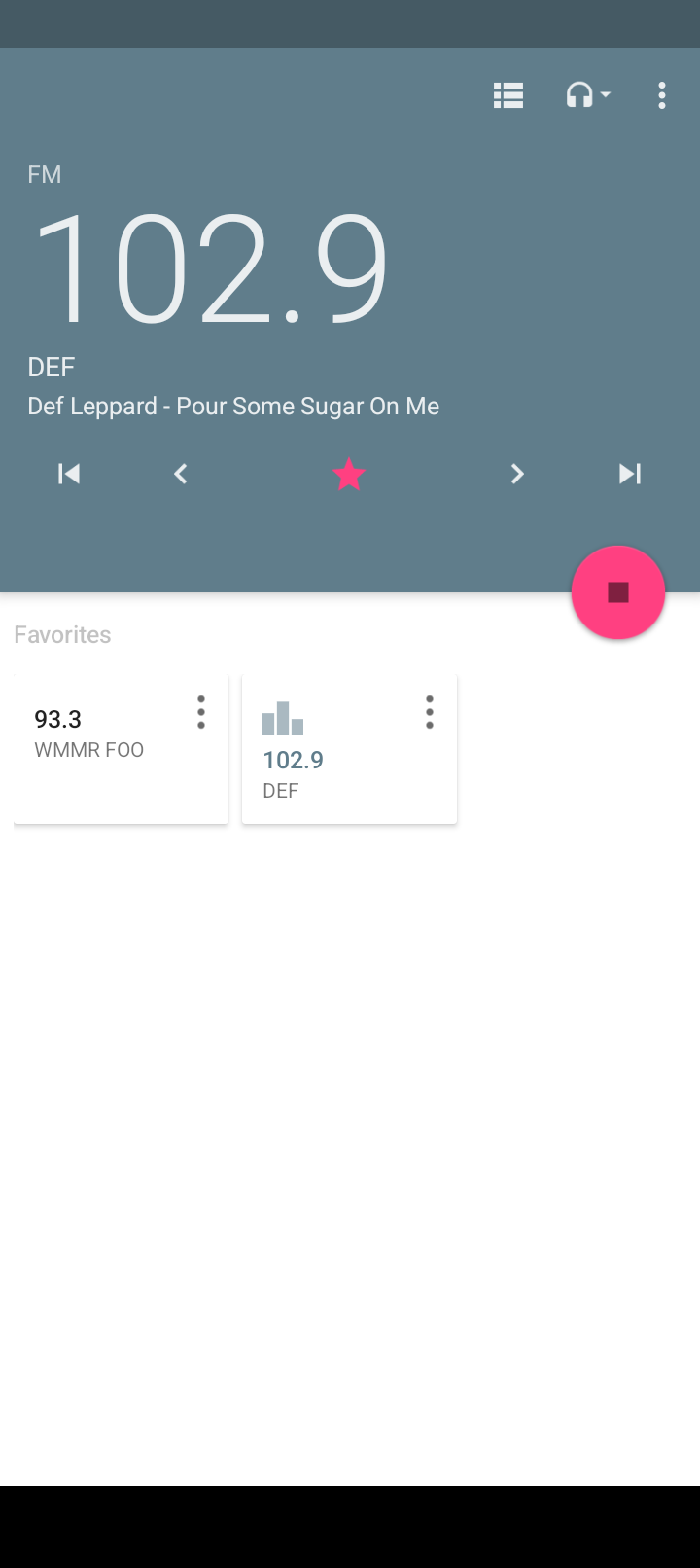The height and width of the screenshot is (1568, 700).
Task: Open the top overflow menu
Action: (x=662, y=95)
